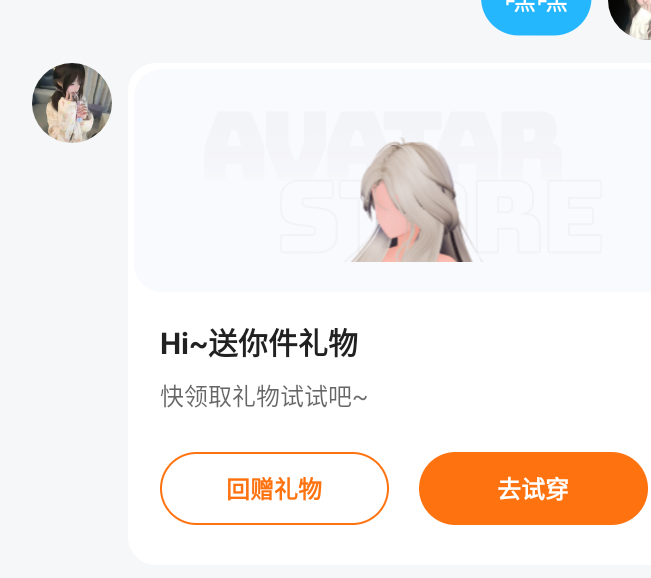
Task: Open the sender's profile avatar
Action: 72,103
